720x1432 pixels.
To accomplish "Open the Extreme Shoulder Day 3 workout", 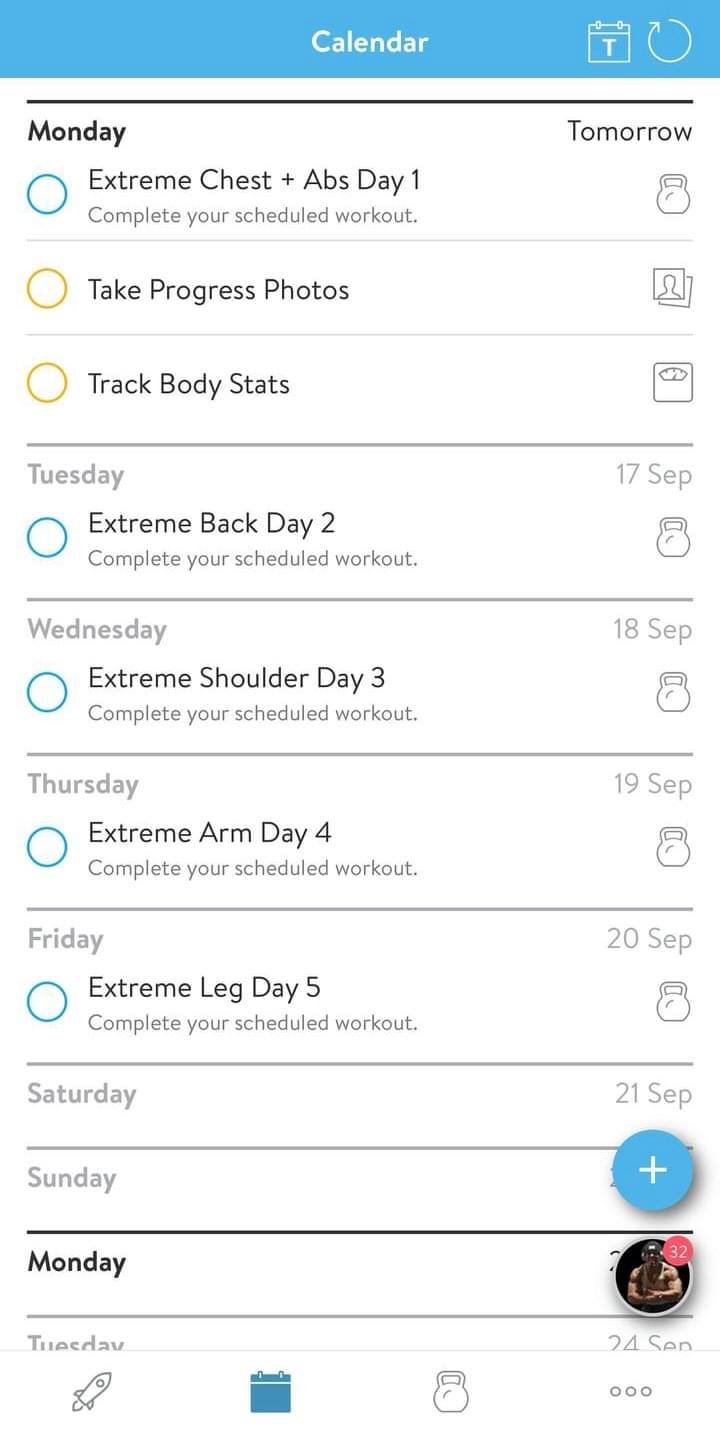I will [x=236, y=679].
